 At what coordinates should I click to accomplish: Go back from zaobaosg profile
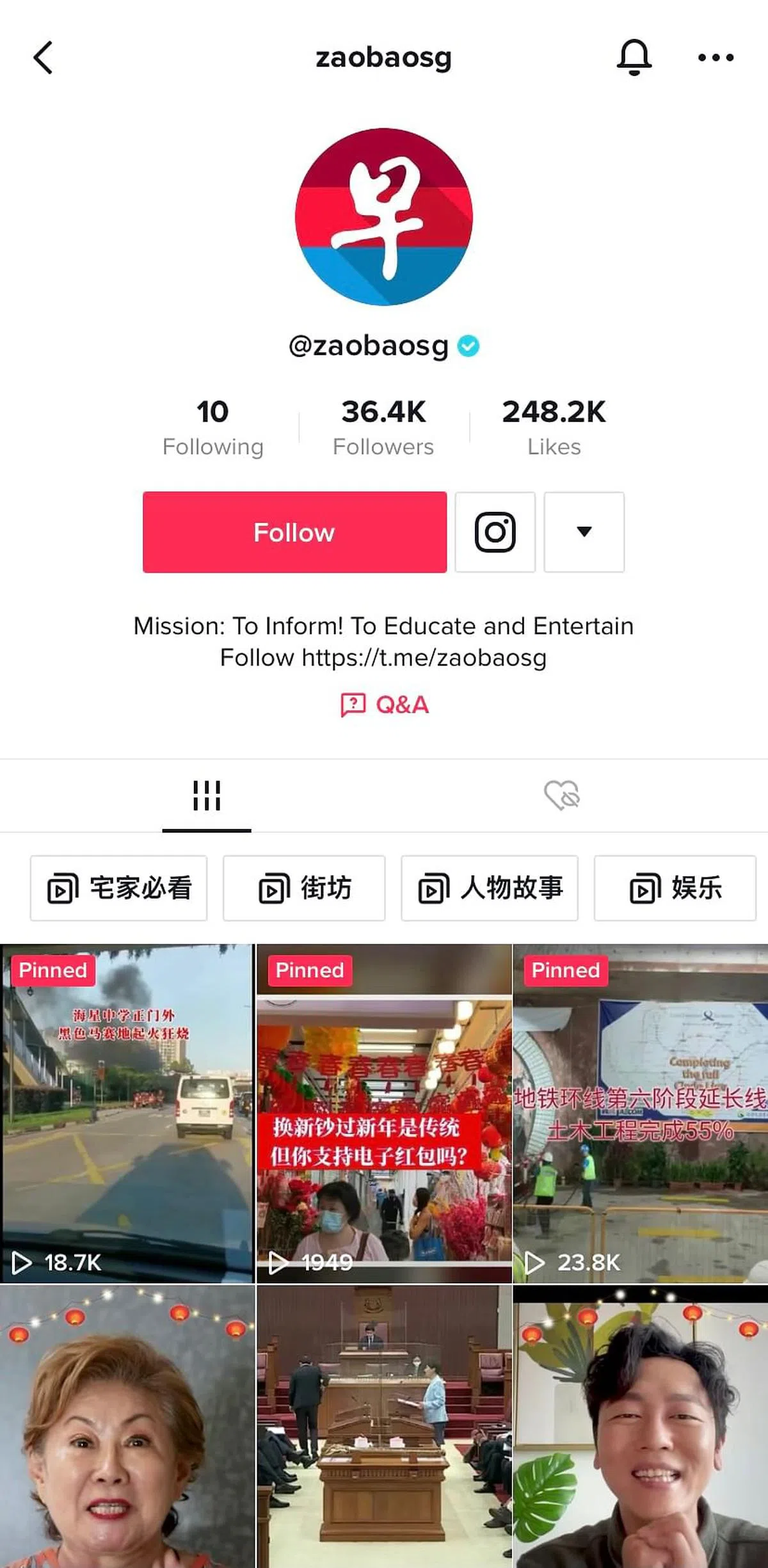[43, 58]
